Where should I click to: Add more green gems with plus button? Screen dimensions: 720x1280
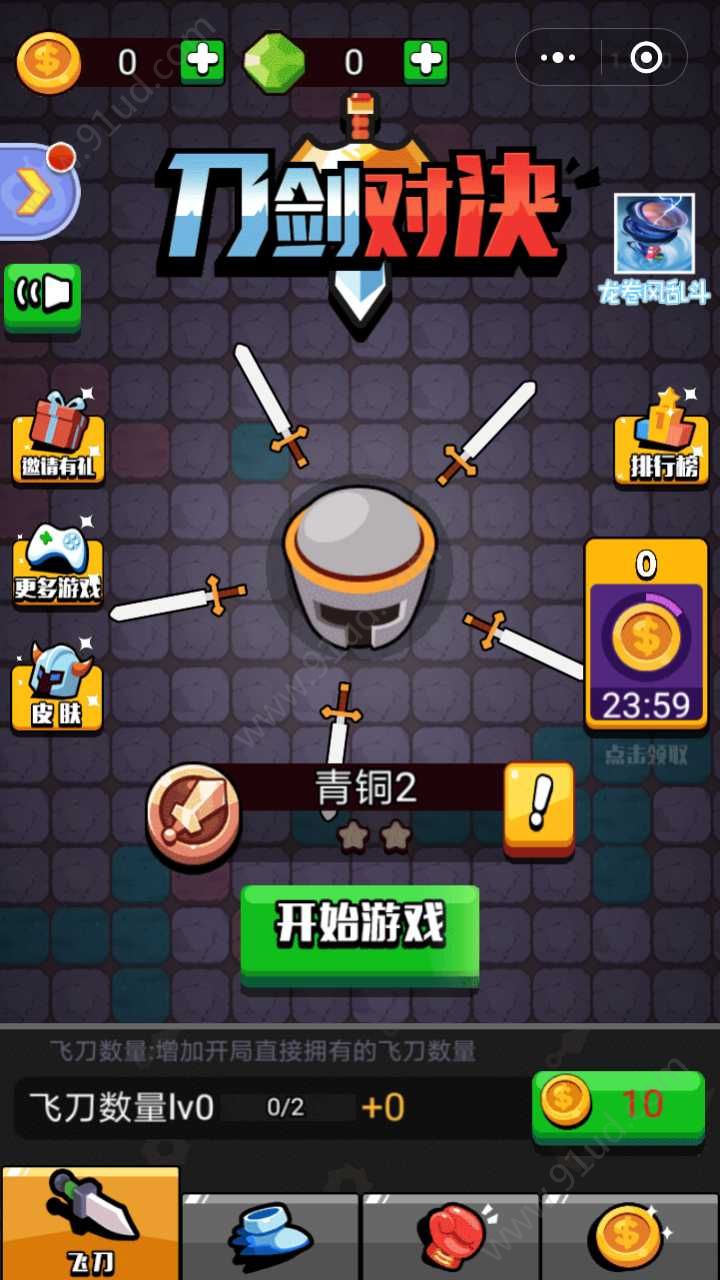(x=425, y=62)
